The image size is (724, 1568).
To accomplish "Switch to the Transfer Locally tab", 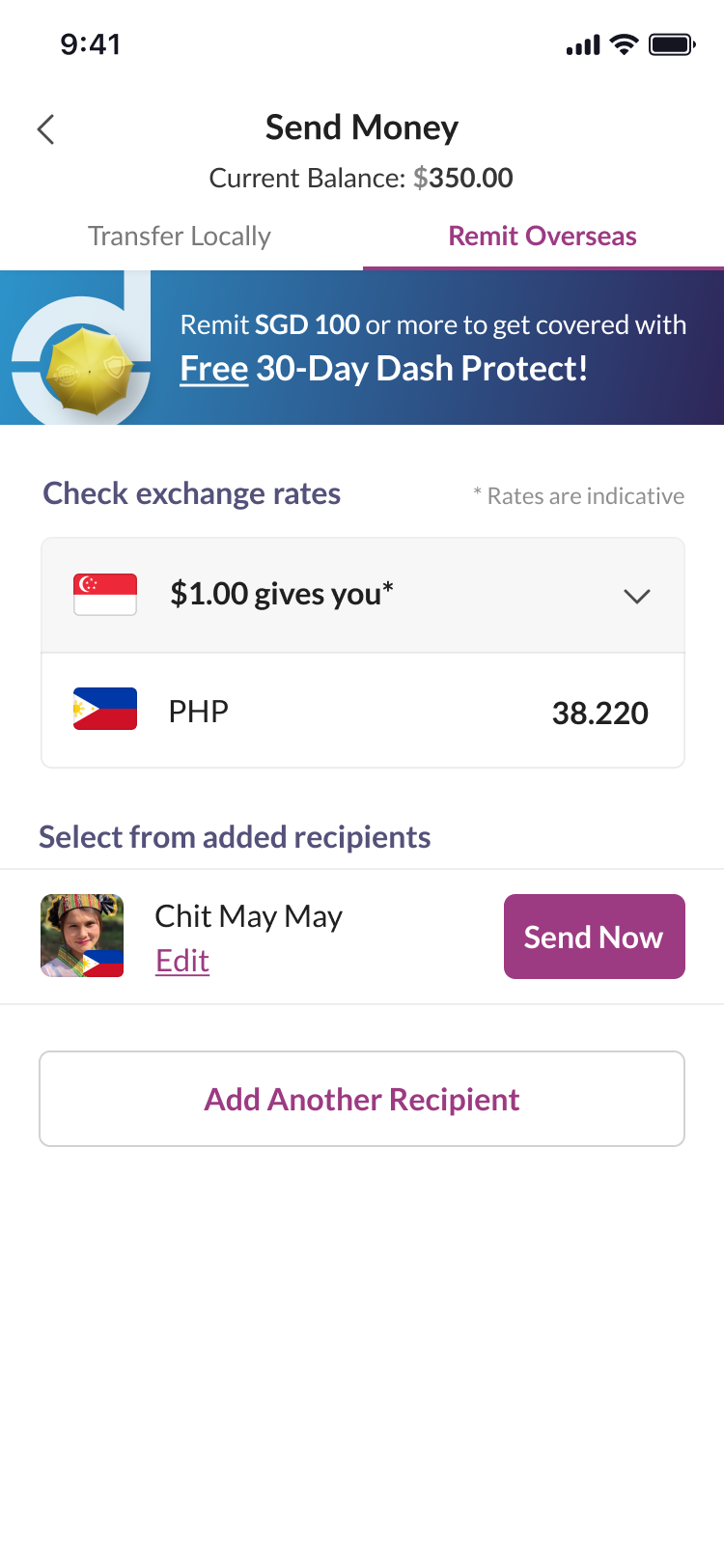I will 180,237.
